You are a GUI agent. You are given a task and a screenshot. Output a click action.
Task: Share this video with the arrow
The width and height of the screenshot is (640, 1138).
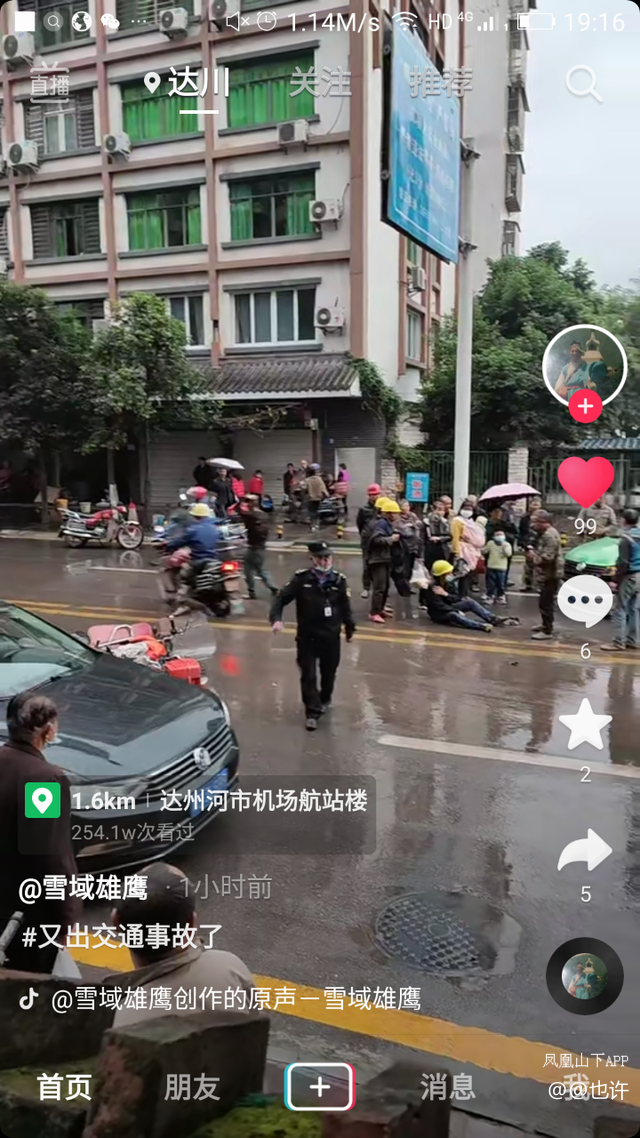tap(585, 851)
